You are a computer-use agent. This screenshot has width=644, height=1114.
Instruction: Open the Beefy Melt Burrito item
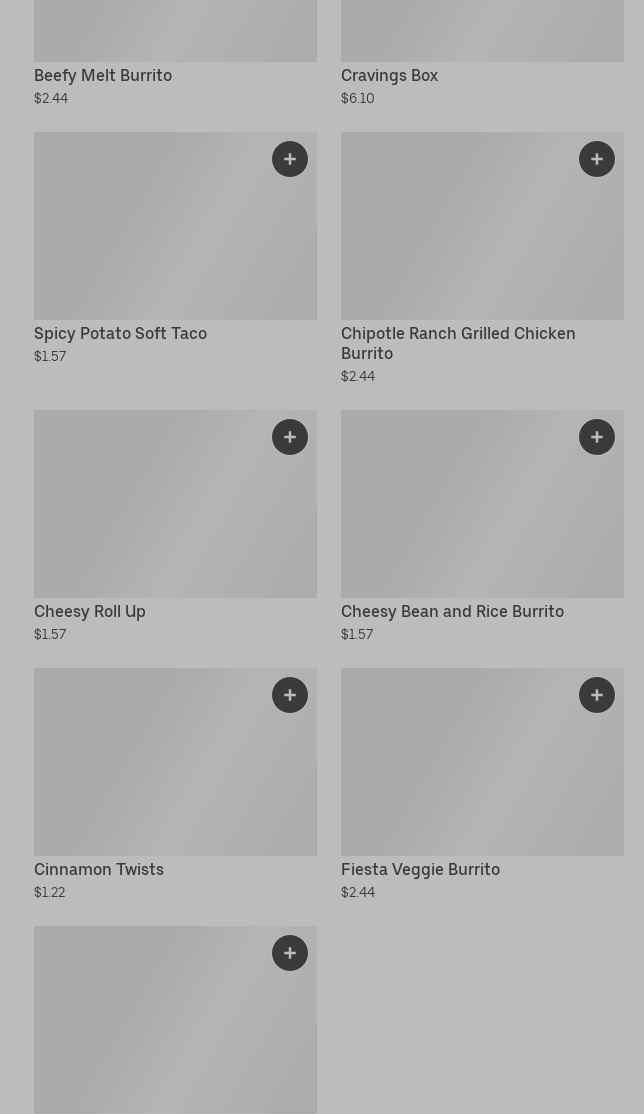point(103,76)
